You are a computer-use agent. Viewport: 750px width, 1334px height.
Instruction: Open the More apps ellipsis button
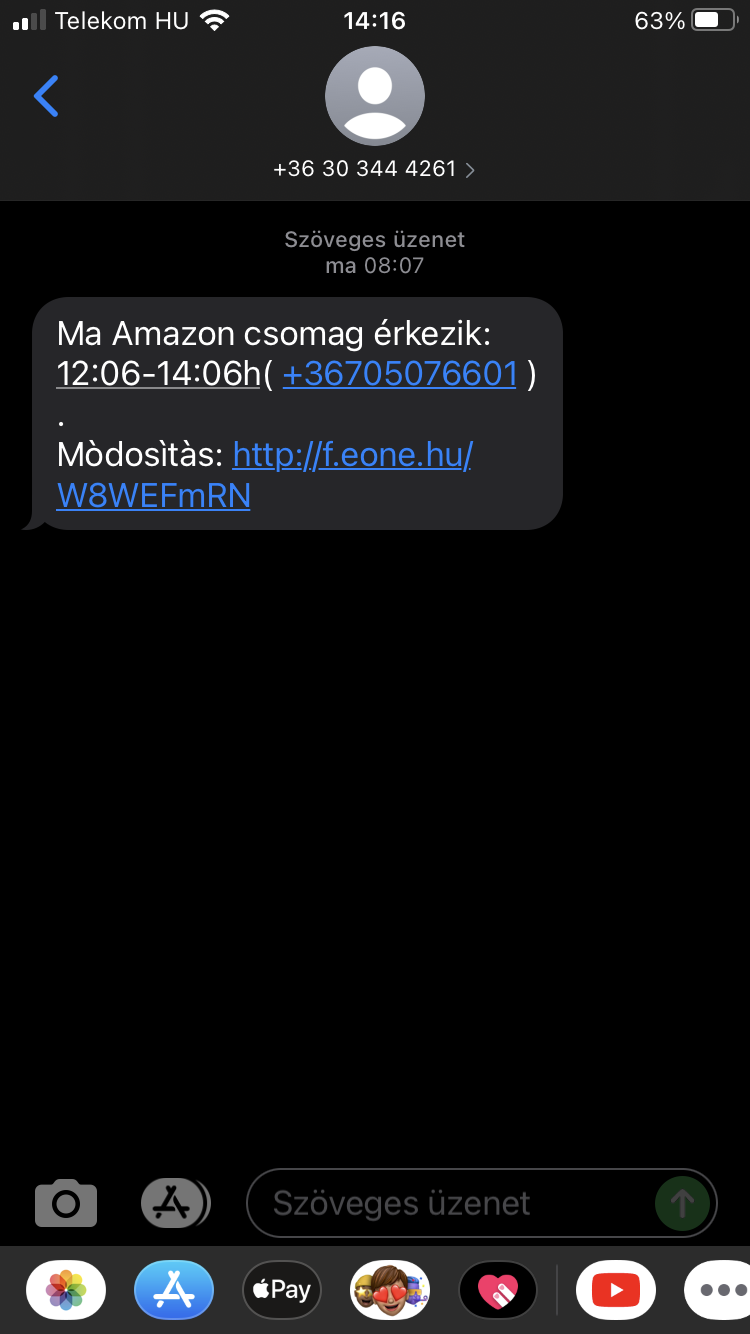(718, 1290)
